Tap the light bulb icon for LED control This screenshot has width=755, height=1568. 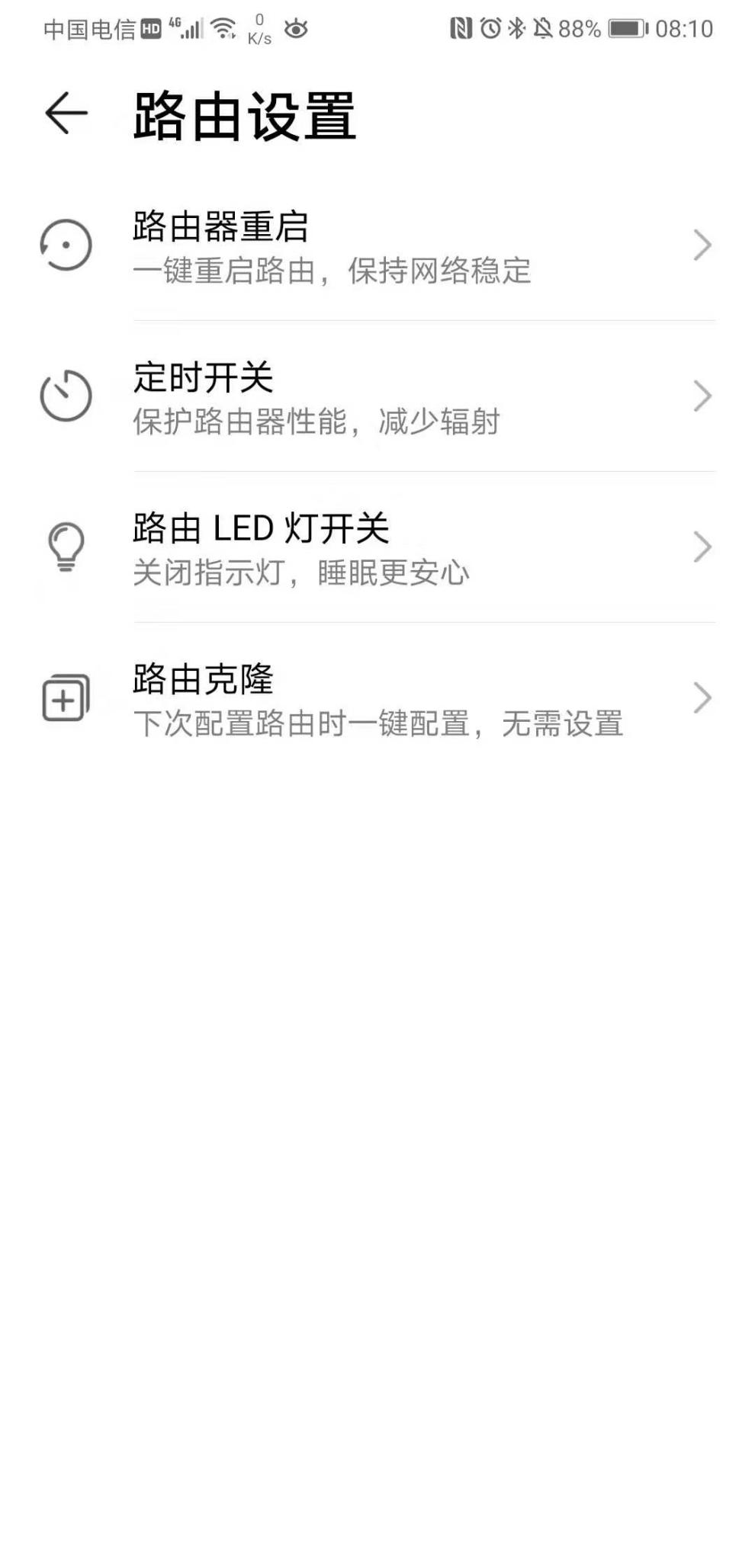coord(64,546)
